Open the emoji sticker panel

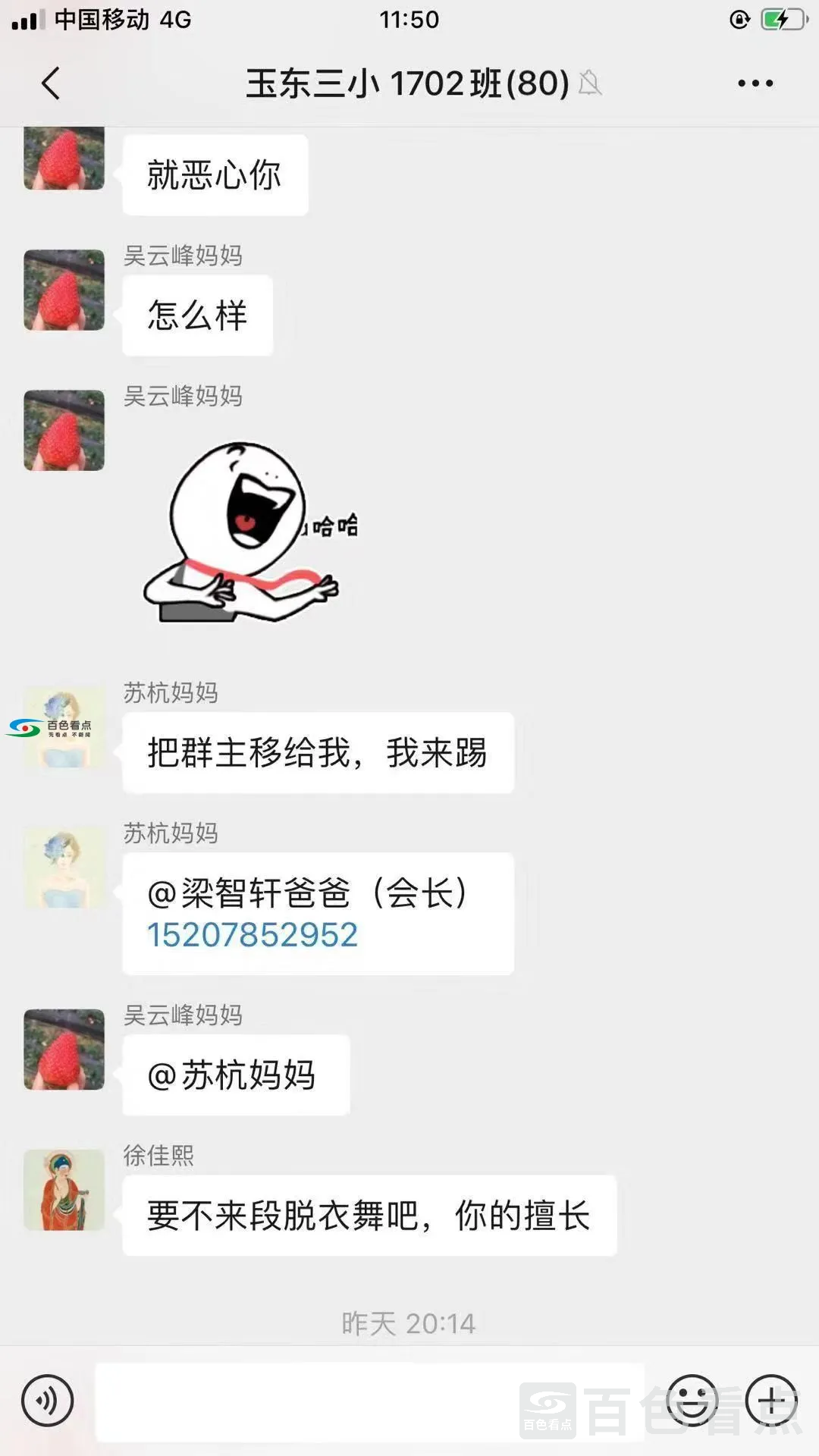(692, 1401)
